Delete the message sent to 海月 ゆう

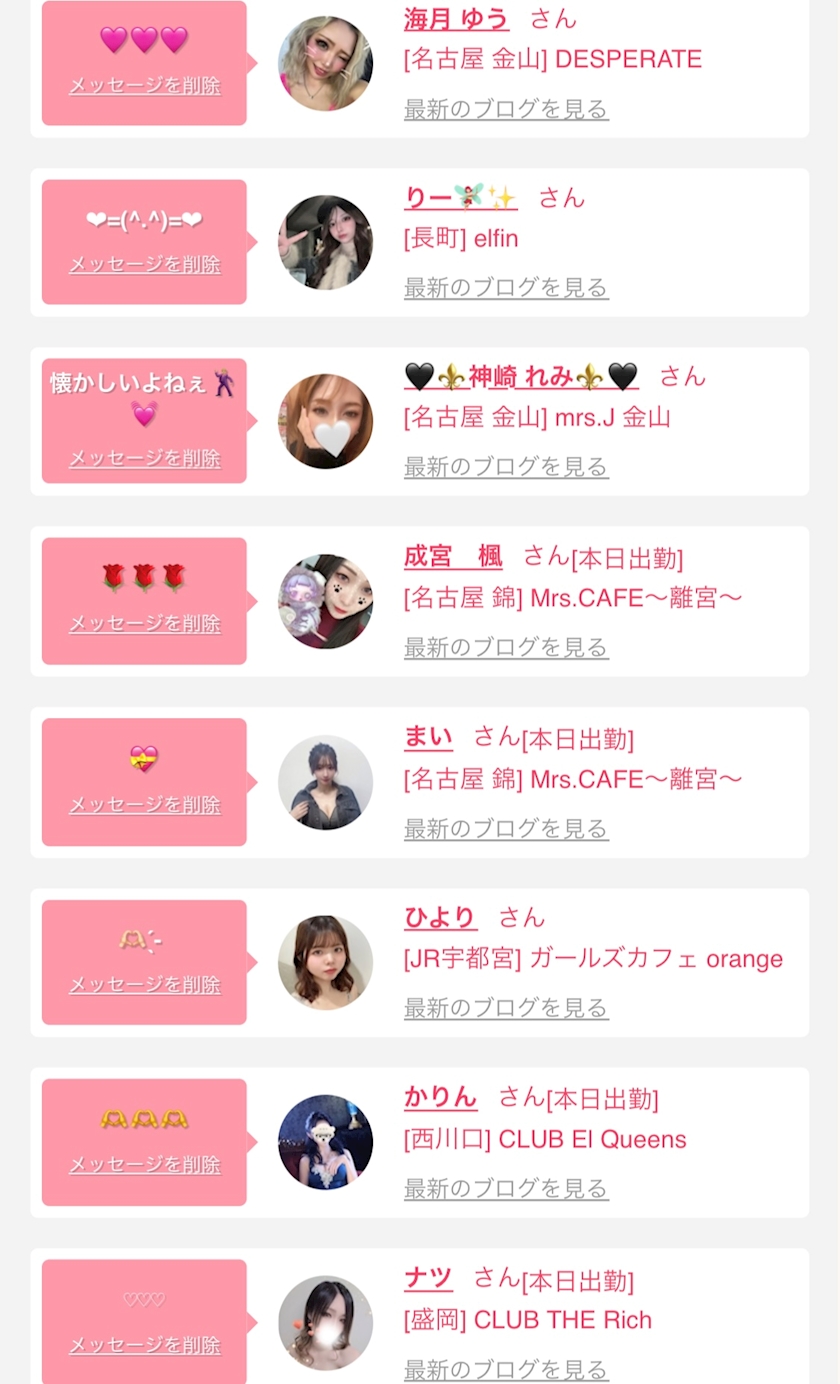coord(145,86)
